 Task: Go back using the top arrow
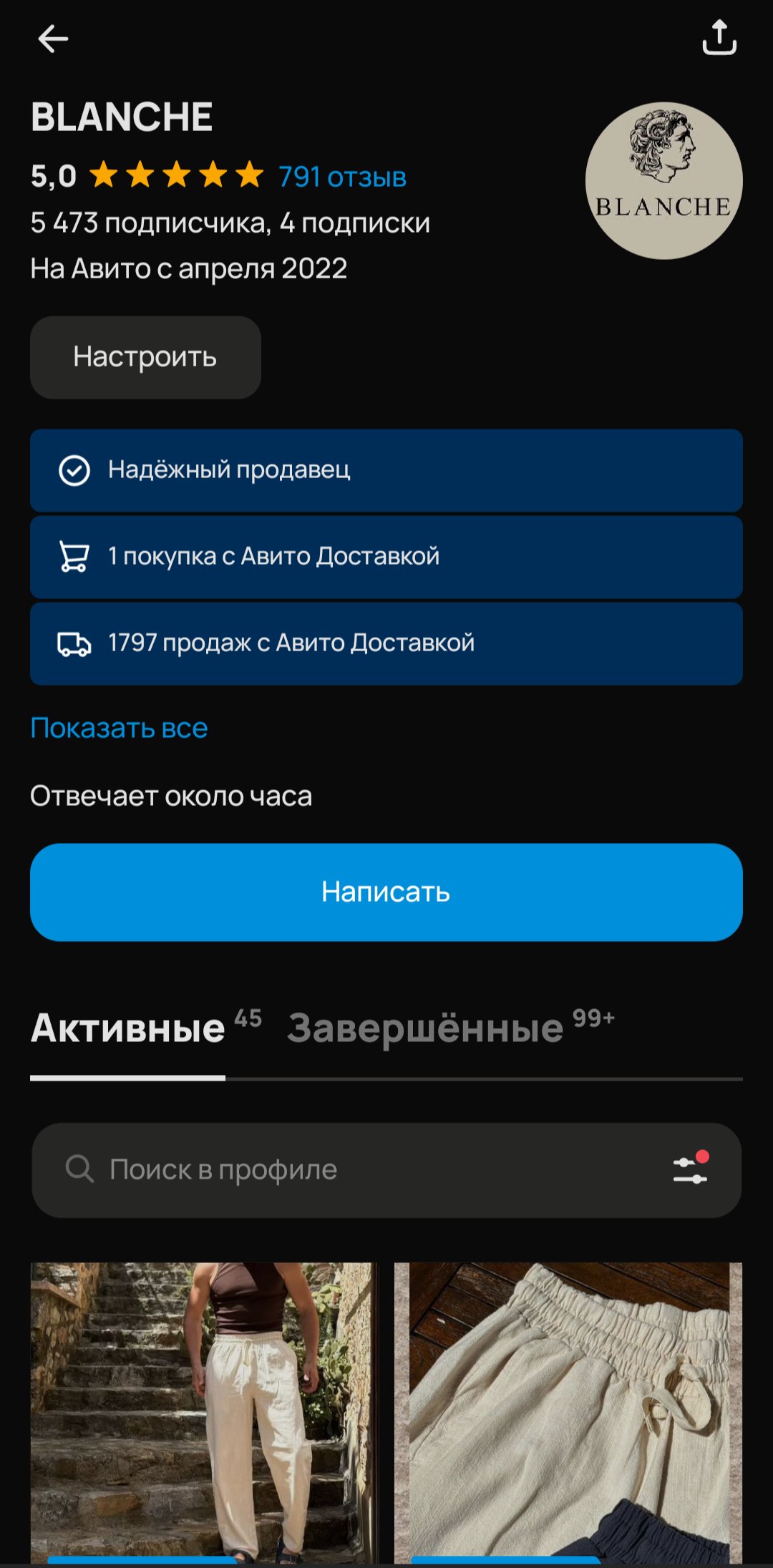tap(53, 39)
